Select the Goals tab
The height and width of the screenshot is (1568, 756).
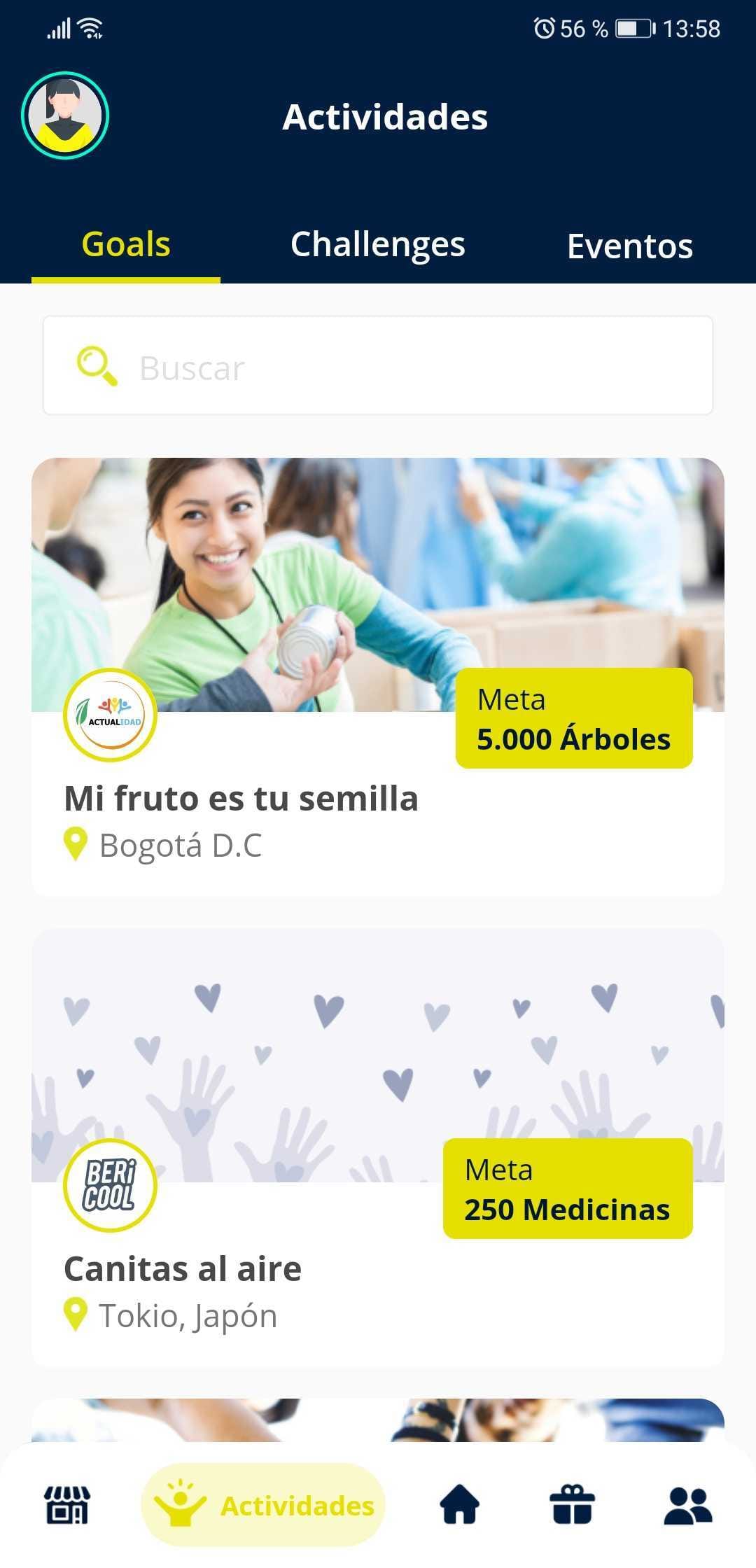[x=125, y=244]
